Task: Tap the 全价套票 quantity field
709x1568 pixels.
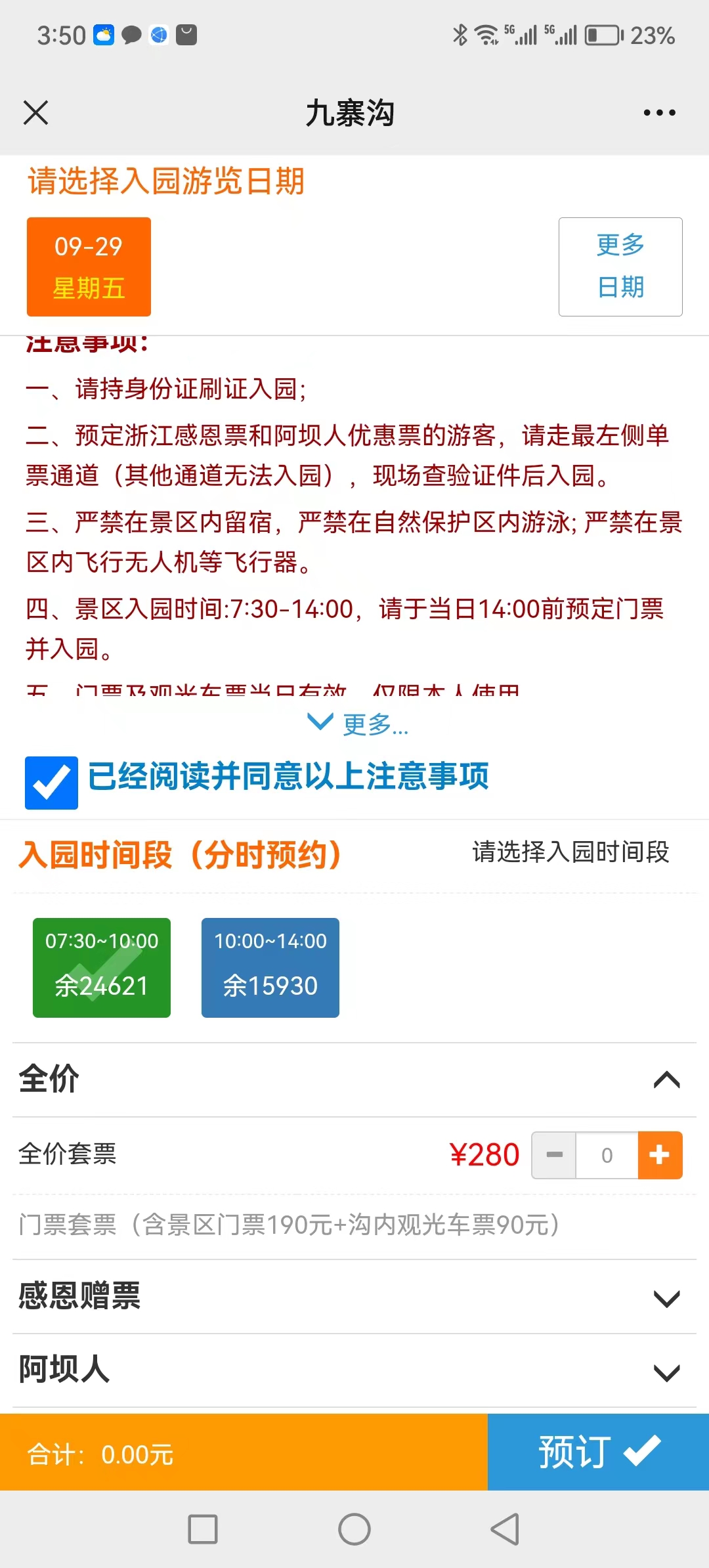Action: click(x=607, y=1155)
